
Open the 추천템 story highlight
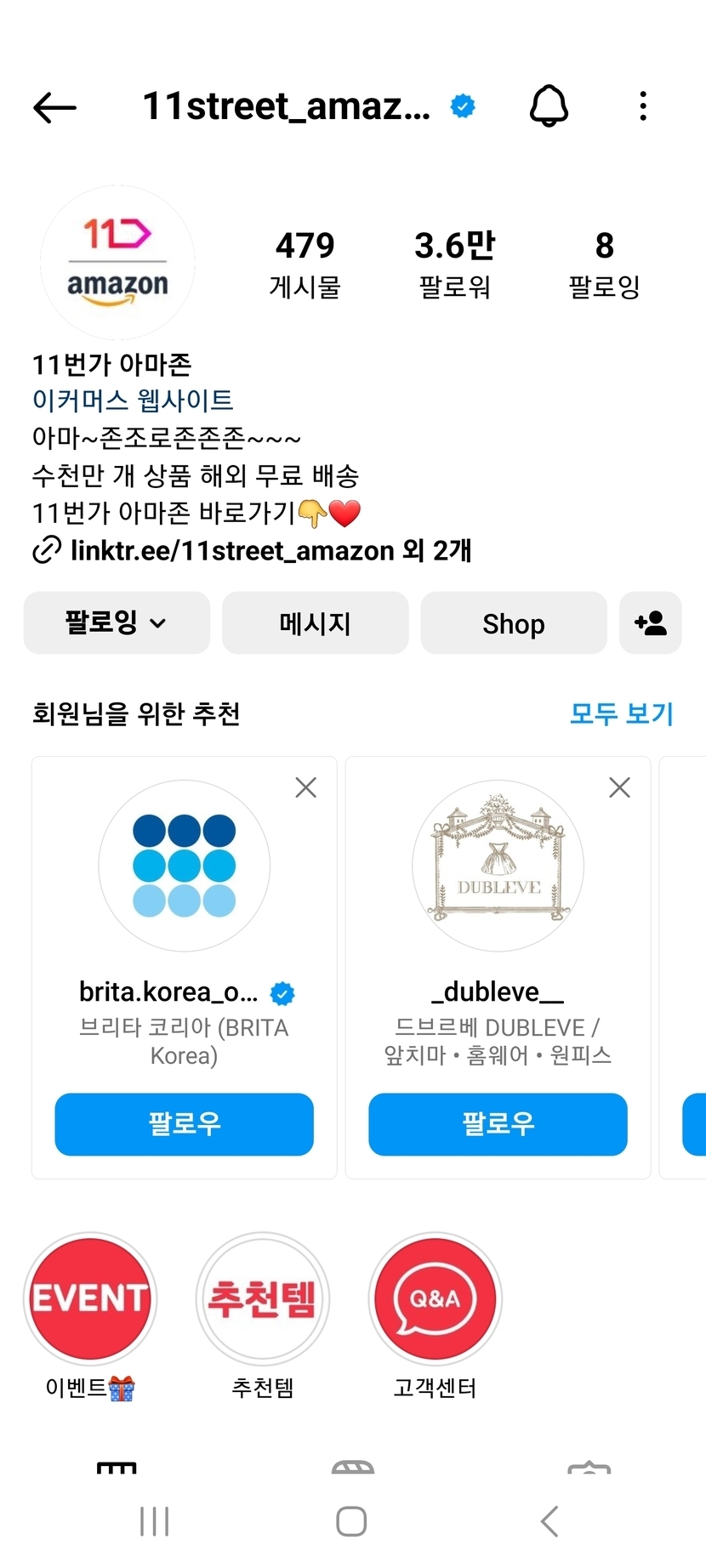click(x=263, y=1299)
